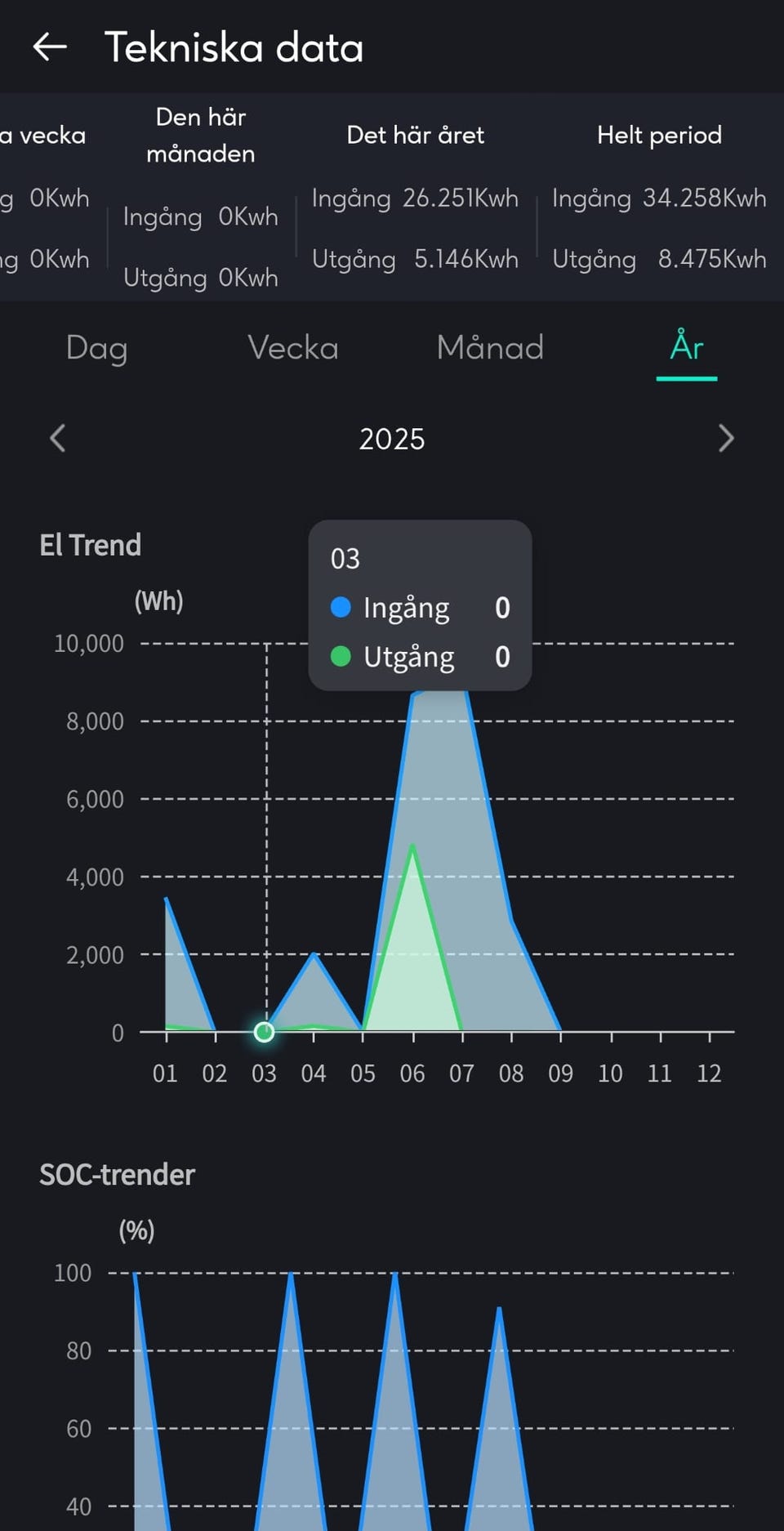This screenshot has width=784, height=1531.
Task: Go to the next year after 2025
Action: click(726, 439)
